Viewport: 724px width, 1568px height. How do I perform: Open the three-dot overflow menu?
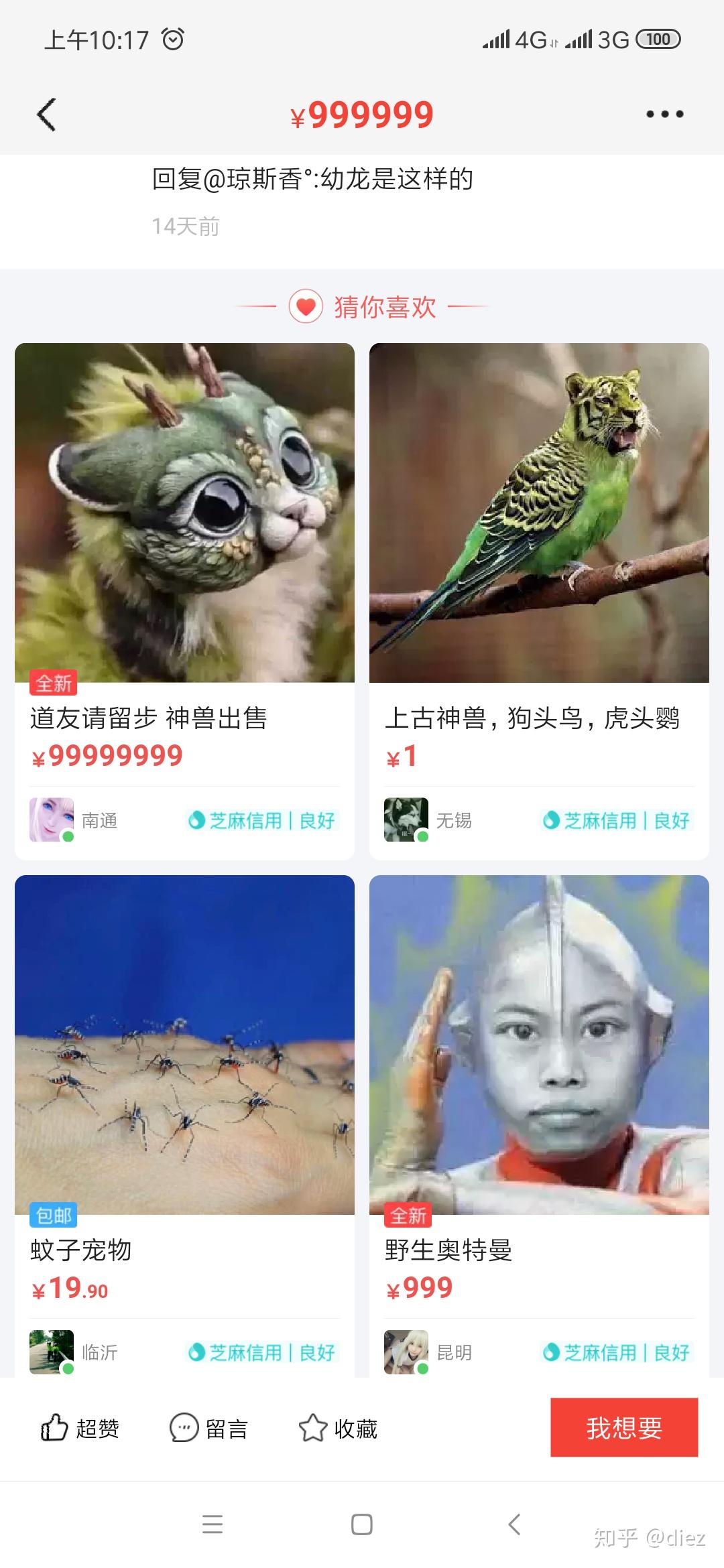pyautogui.click(x=664, y=114)
